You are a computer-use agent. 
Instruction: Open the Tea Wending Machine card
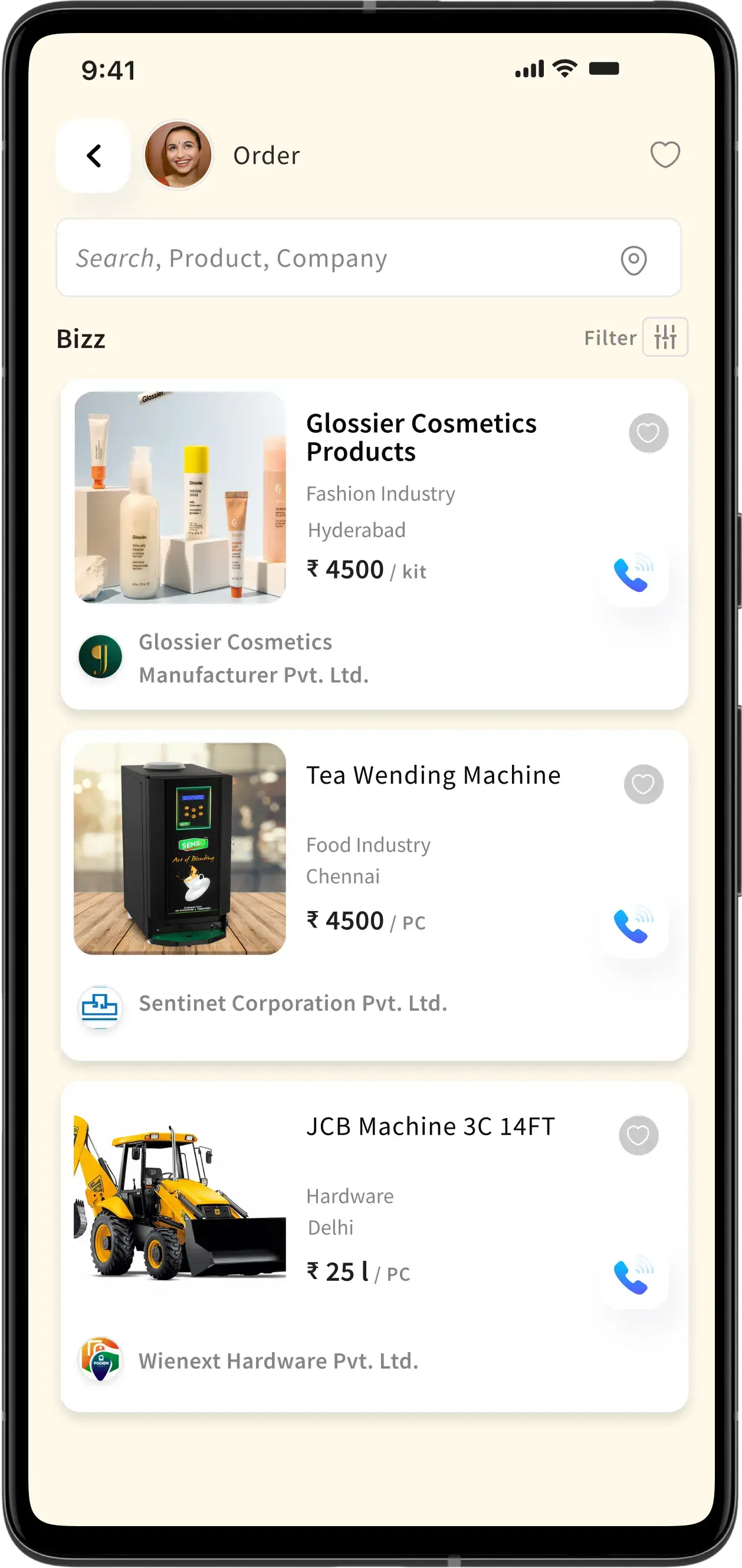(433, 775)
